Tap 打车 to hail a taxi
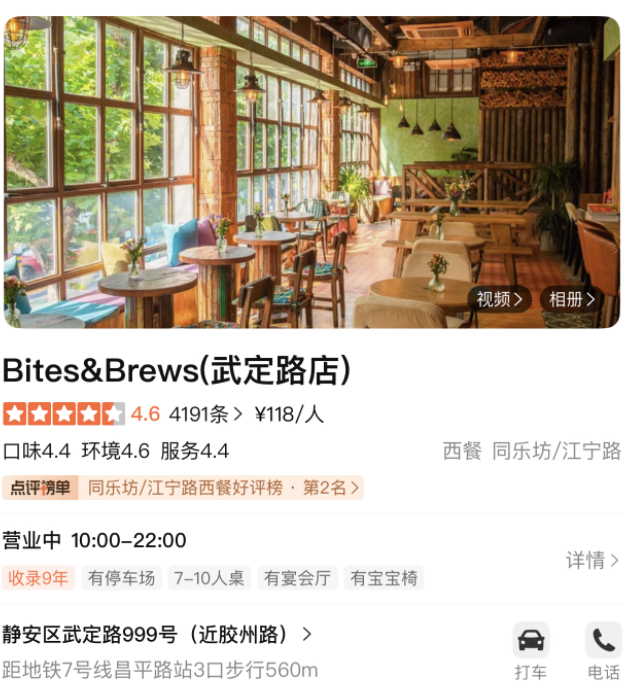This screenshot has height=690, width=628. click(531, 651)
